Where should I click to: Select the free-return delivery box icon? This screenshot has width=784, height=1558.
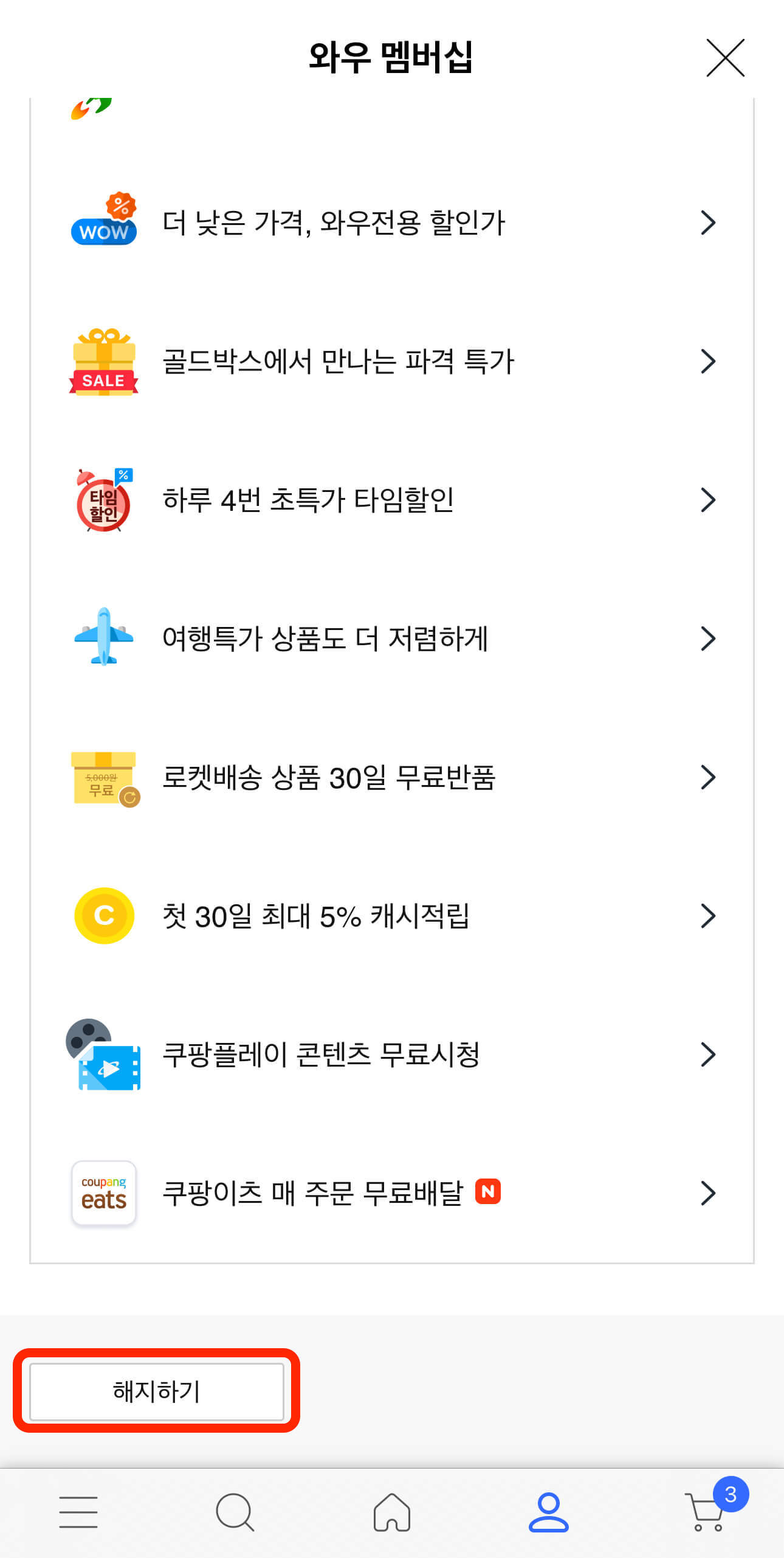103,777
